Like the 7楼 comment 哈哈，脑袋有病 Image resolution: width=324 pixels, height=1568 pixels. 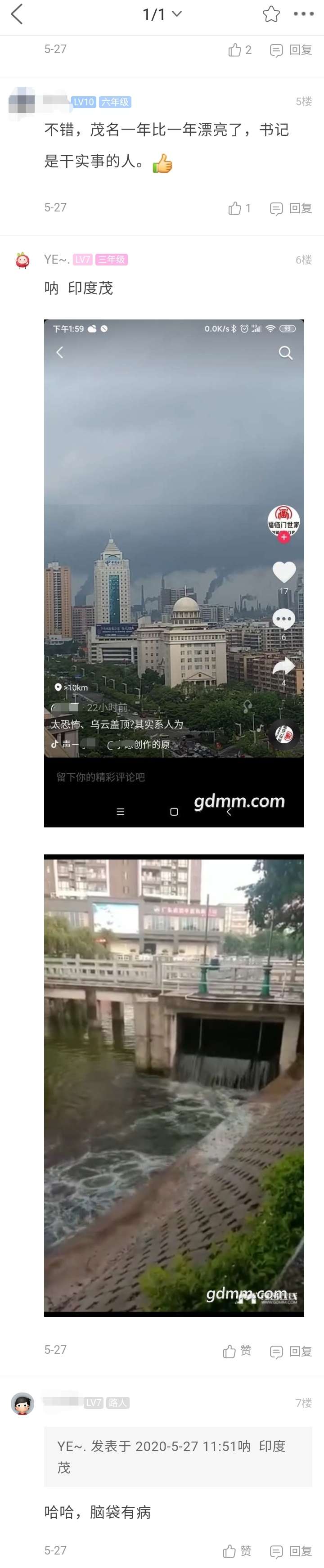(237, 1551)
